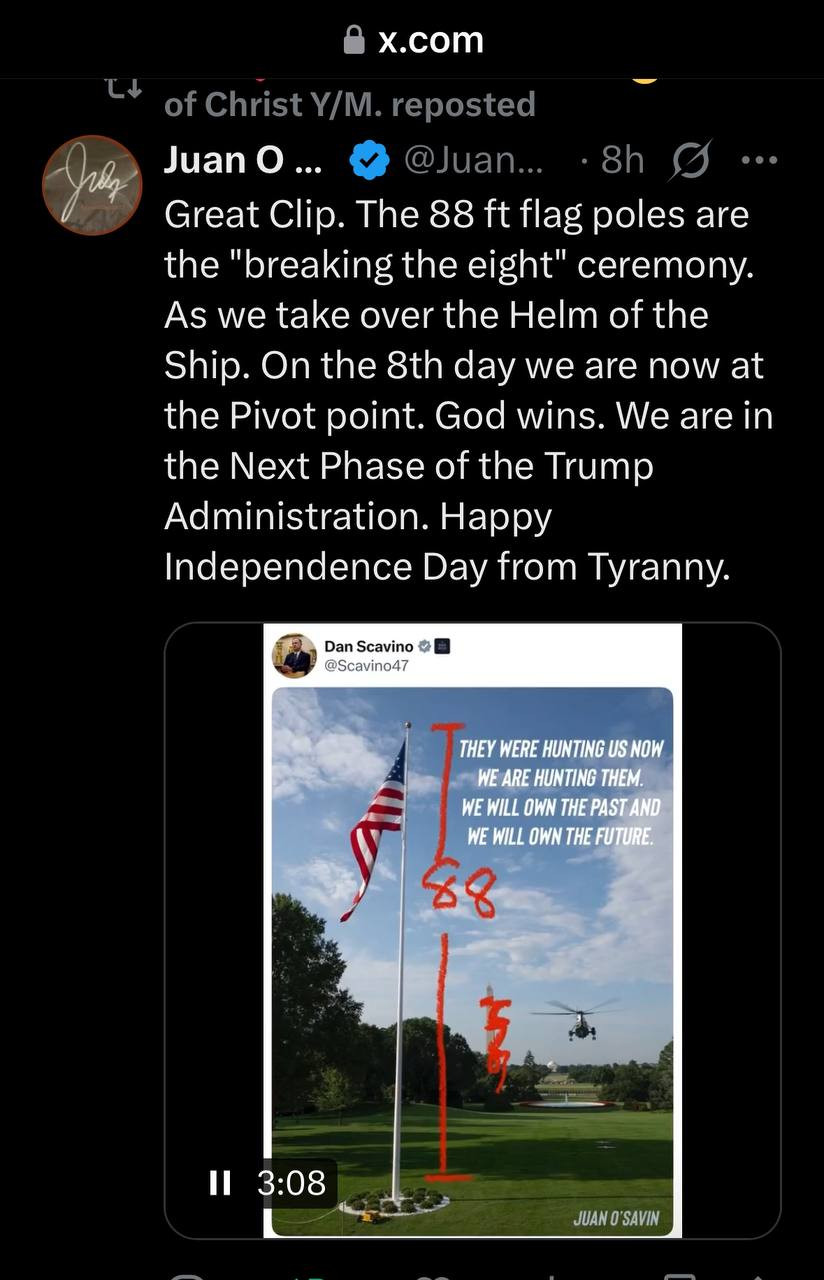The width and height of the screenshot is (824, 1280).
Task: Open the Juan O display name link
Action: click(242, 160)
